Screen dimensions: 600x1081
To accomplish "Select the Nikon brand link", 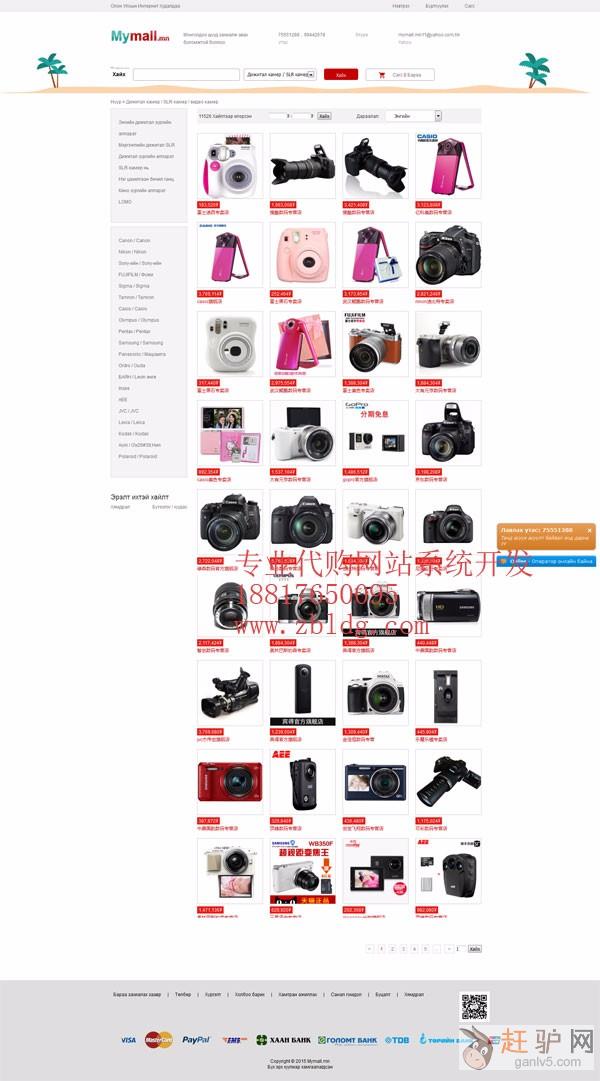I will [x=132, y=252].
